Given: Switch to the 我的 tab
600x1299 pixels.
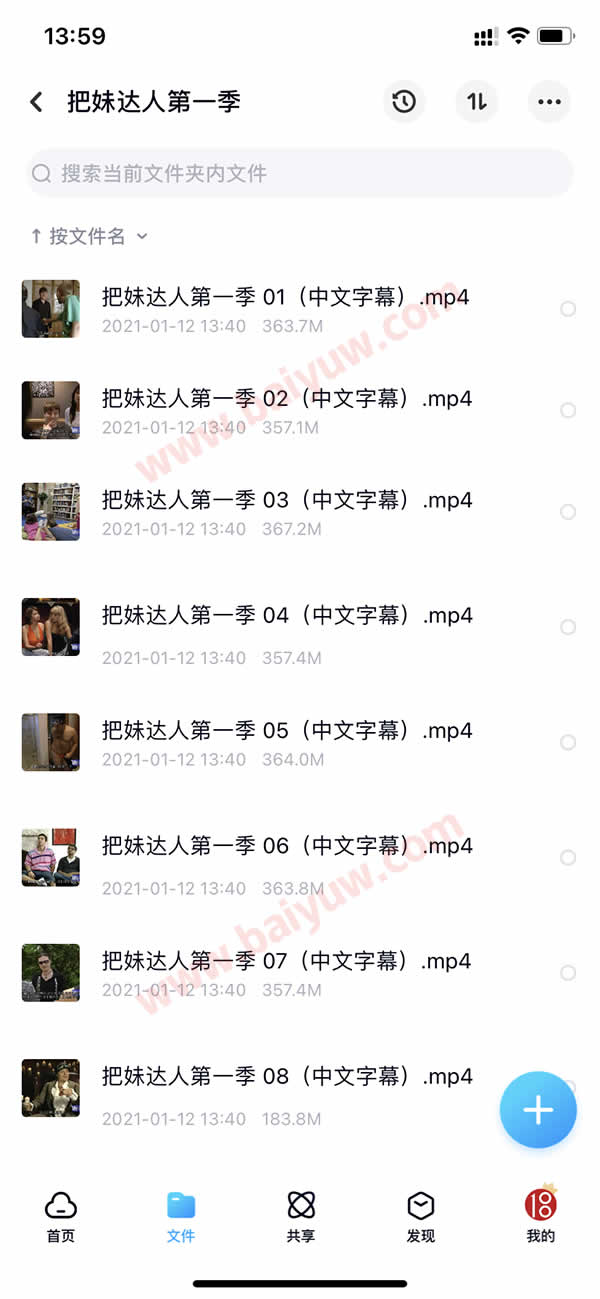Looking at the screenshot, I should tap(541, 1215).
